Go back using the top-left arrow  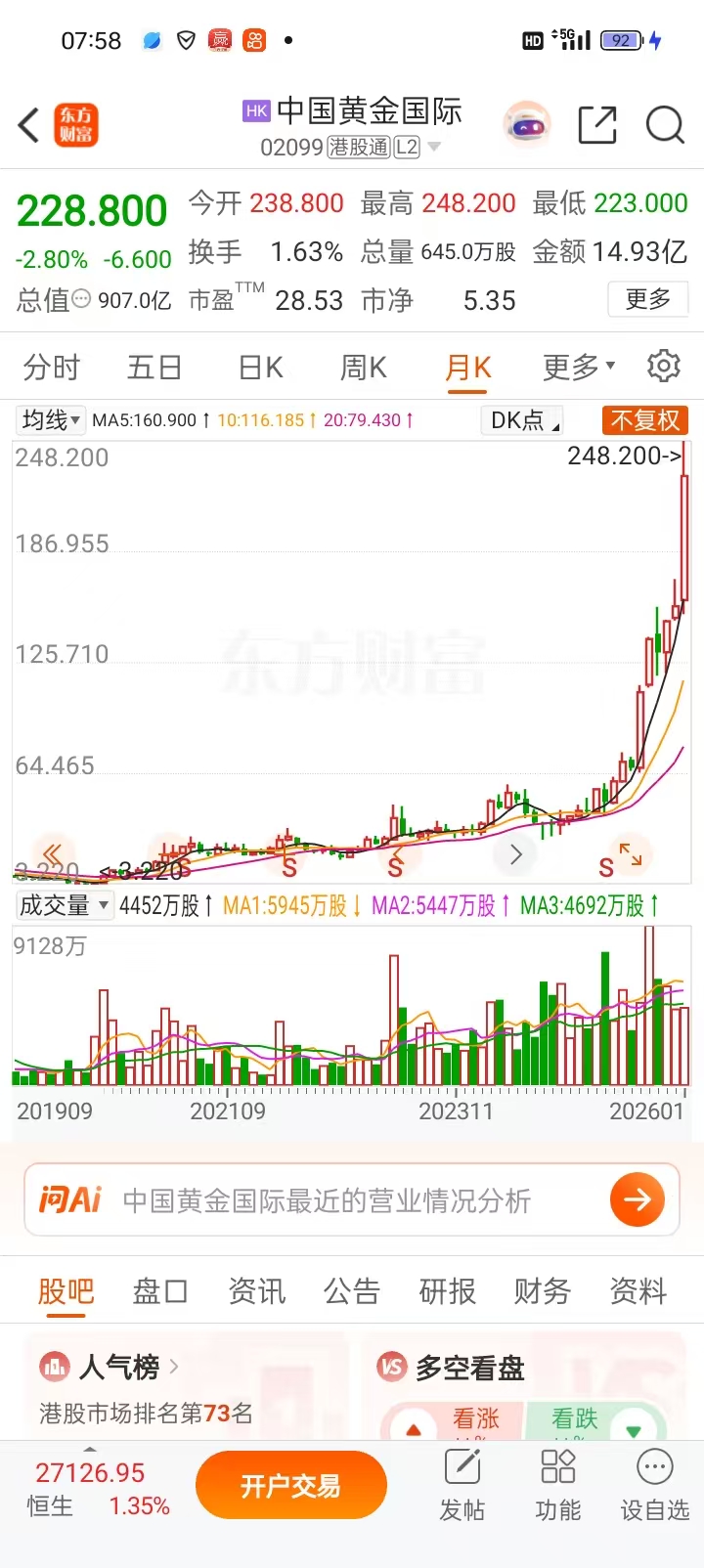29,126
